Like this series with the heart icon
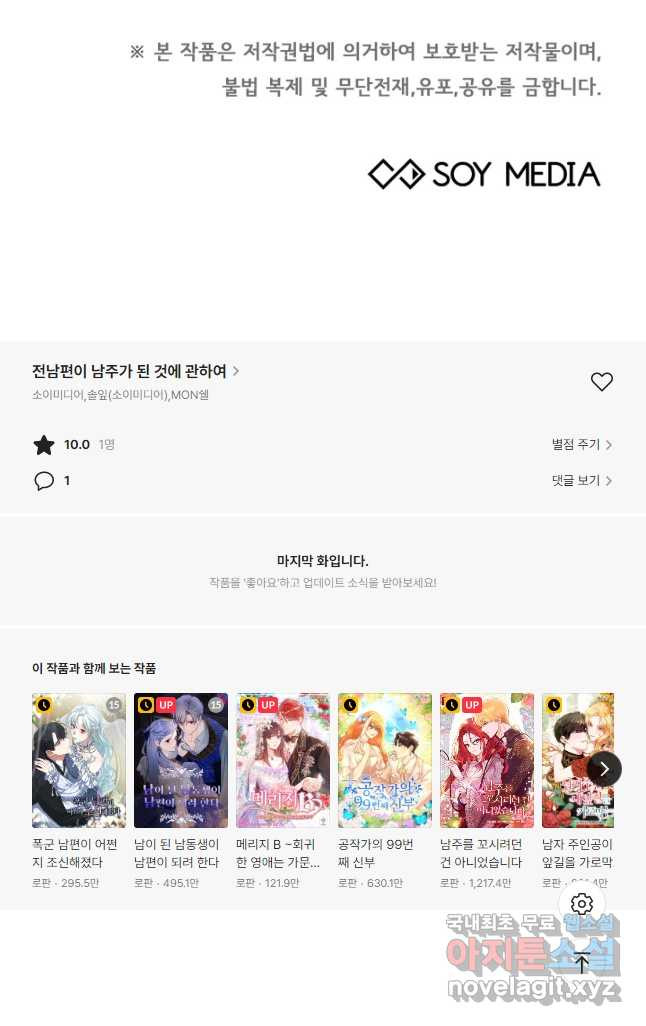Screen dimensions: 646x1026 601,382
